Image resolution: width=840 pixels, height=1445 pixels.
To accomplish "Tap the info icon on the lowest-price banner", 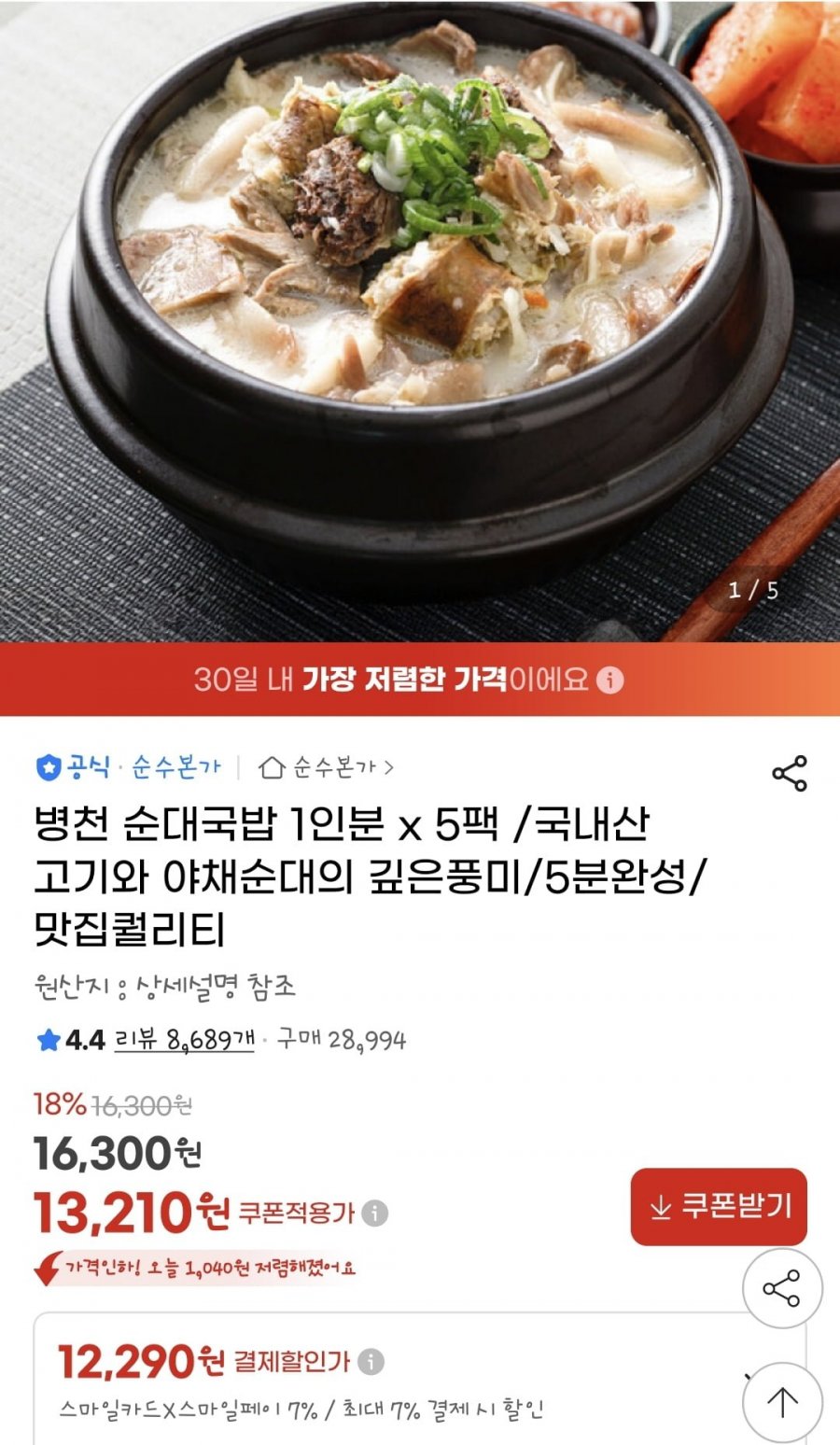I will [x=609, y=680].
